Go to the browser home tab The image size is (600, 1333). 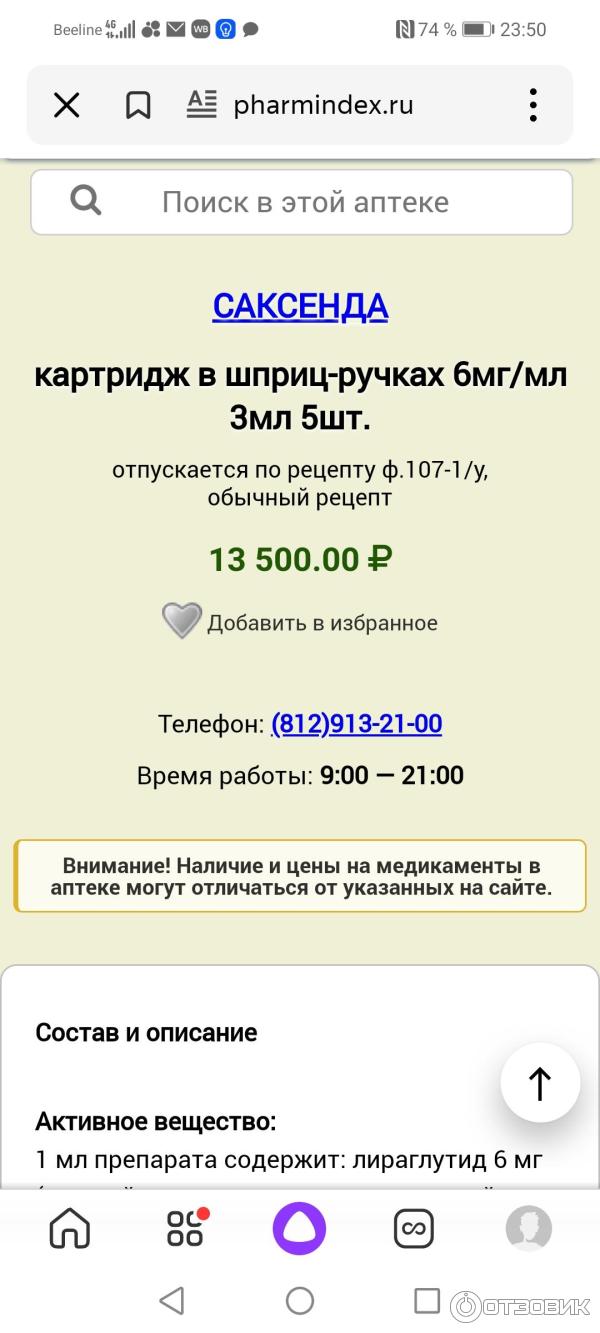(70, 1228)
